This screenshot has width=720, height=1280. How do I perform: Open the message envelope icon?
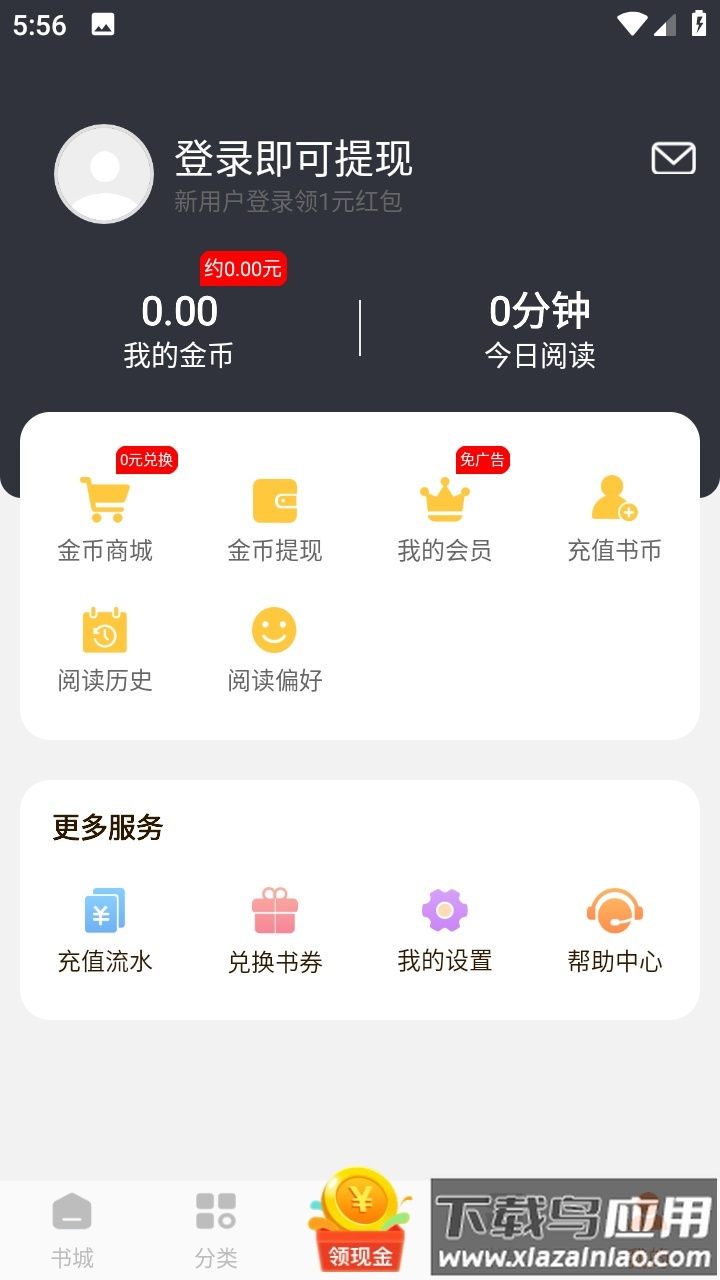click(x=672, y=158)
